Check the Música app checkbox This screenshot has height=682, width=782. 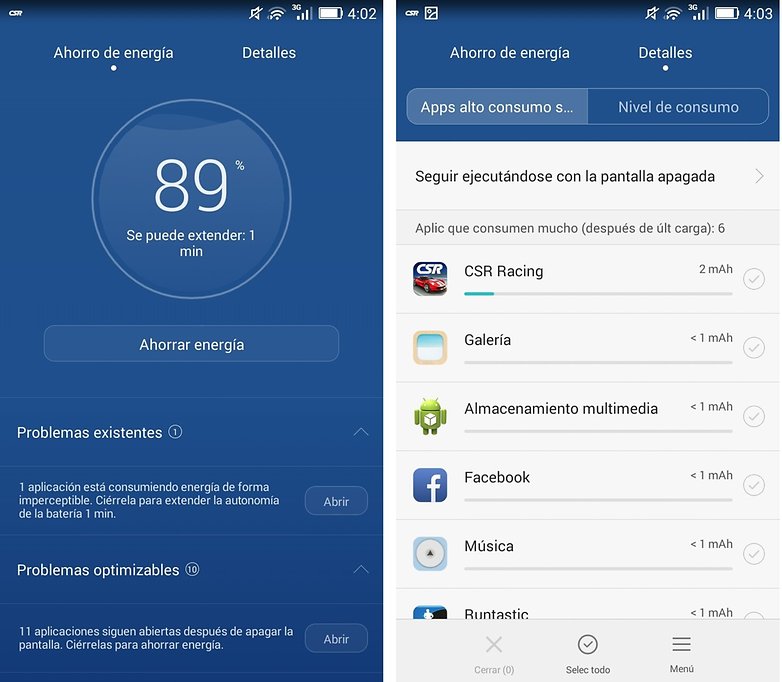754,554
